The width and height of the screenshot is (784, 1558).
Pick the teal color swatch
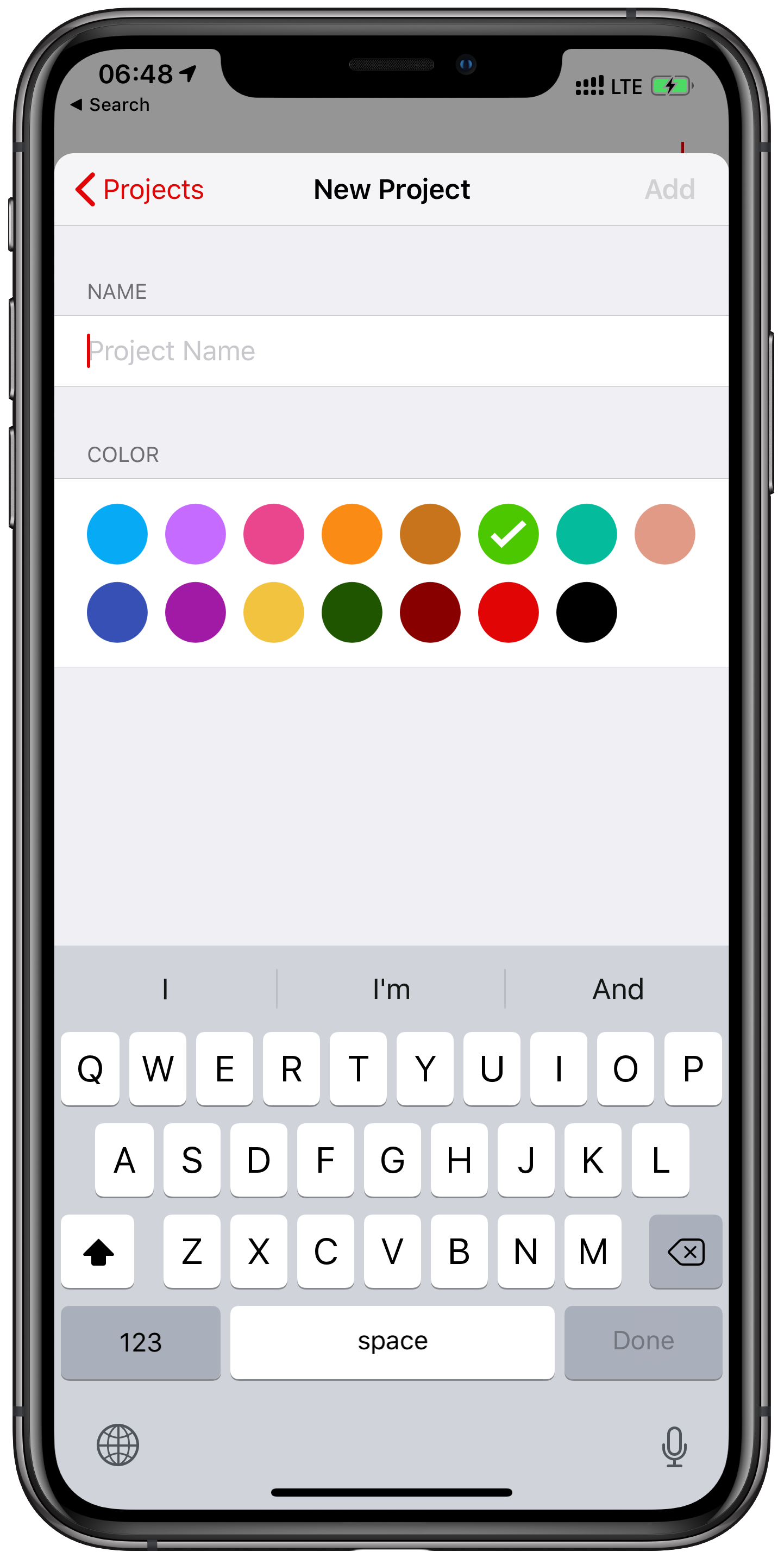pos(586,534)
